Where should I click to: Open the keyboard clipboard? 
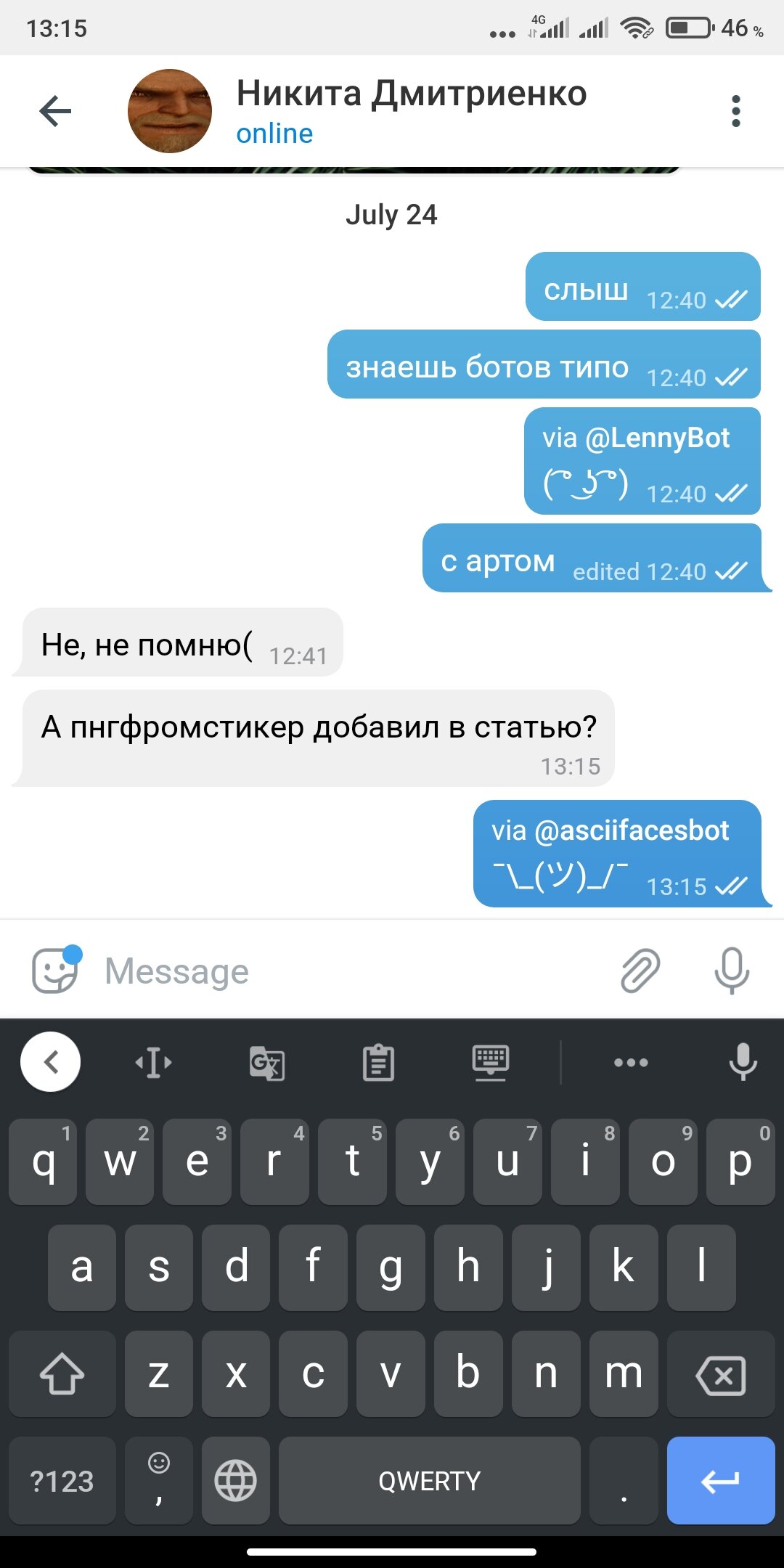[378, 1063]
